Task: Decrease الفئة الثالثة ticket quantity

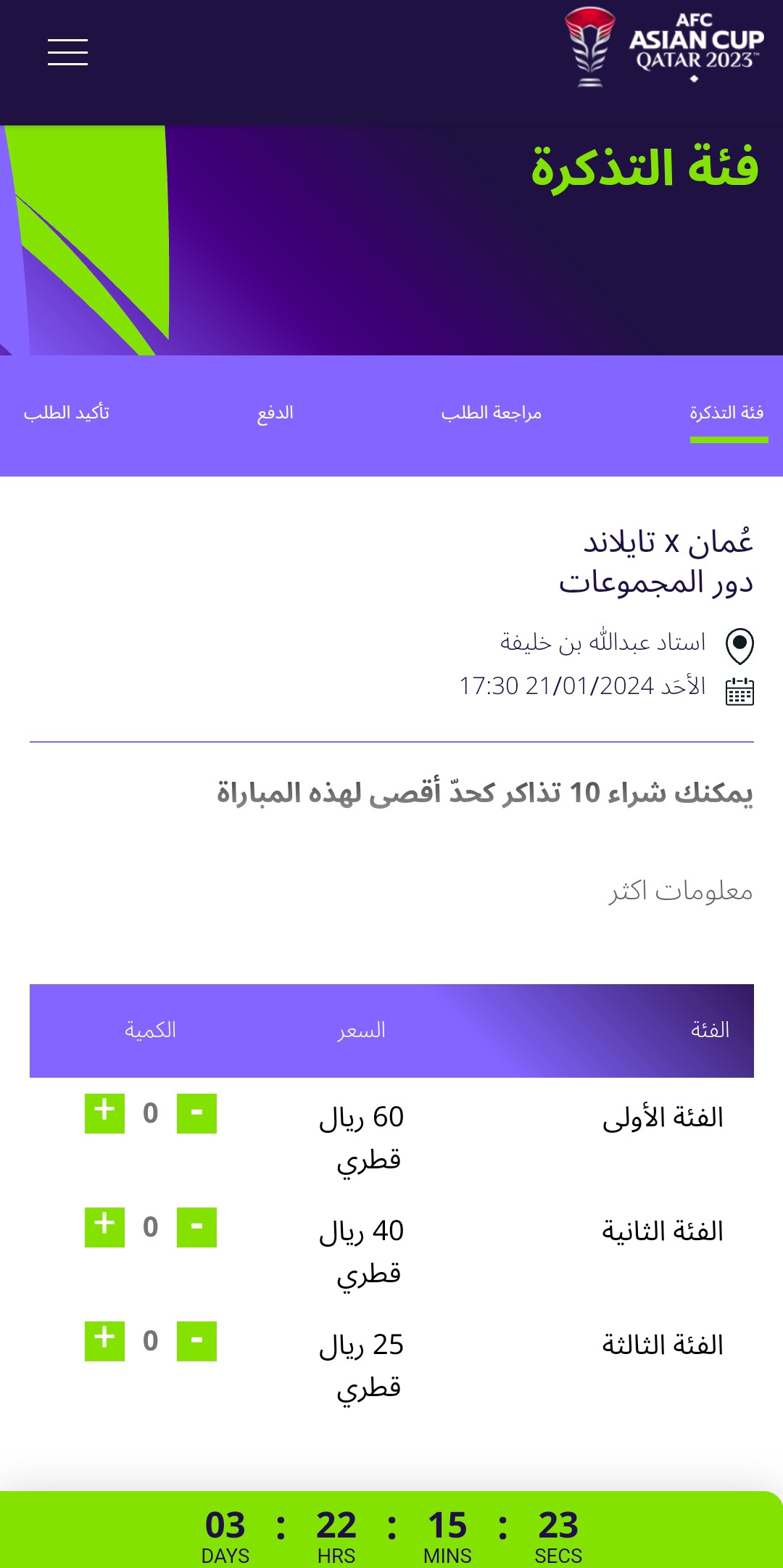Action: [196, 1341]
